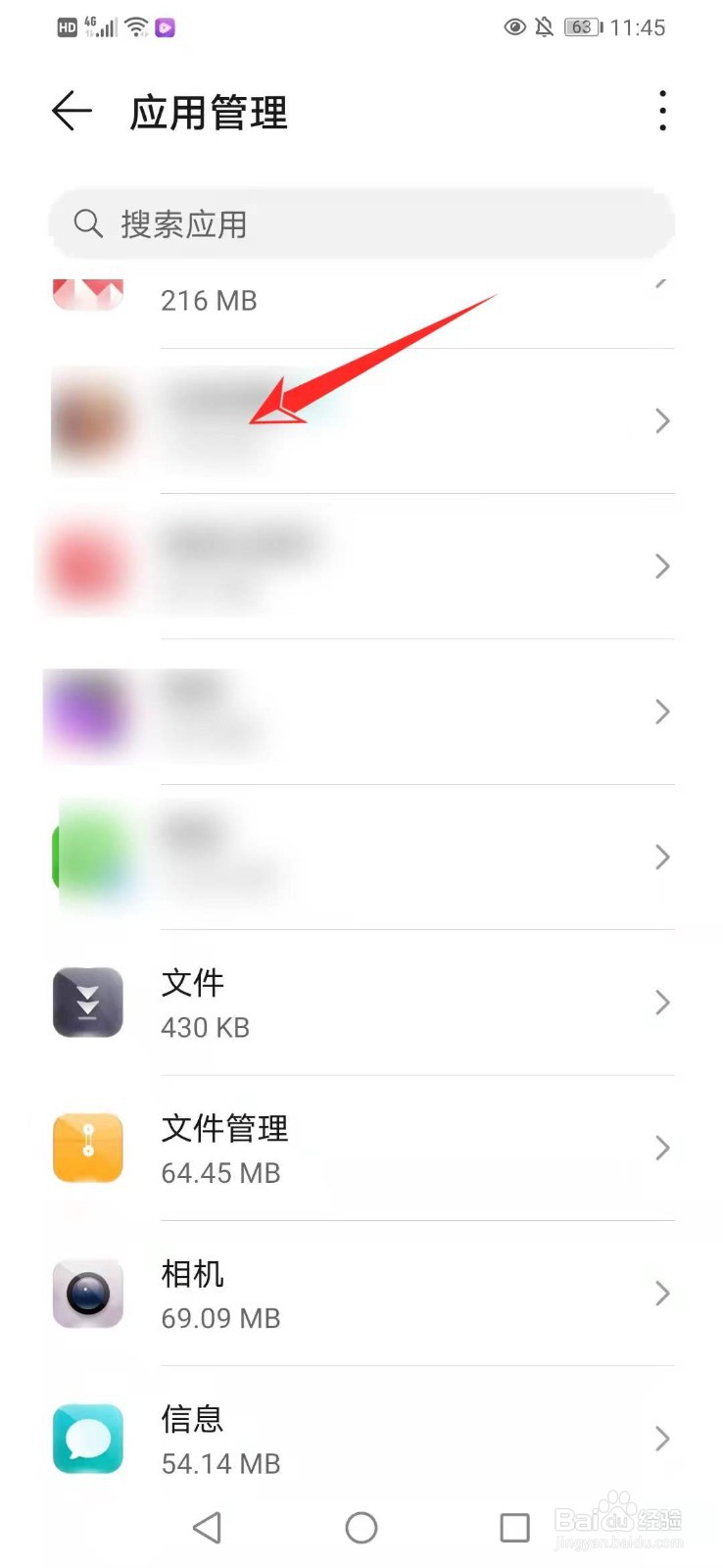Tap the 信息 messaging app icon
This screenshot has width=723, height=1568.
87,1439
